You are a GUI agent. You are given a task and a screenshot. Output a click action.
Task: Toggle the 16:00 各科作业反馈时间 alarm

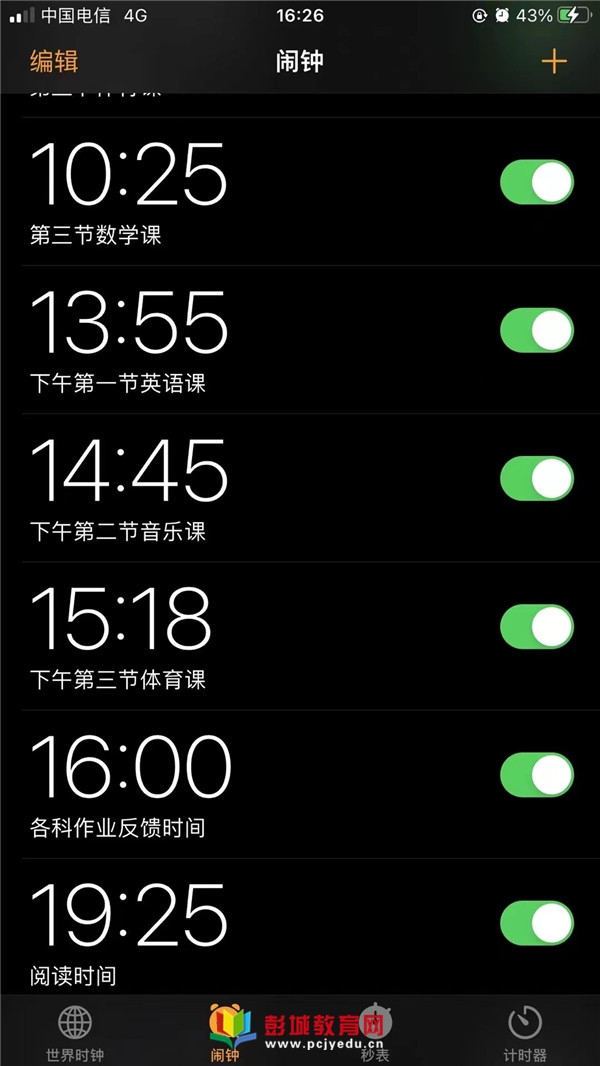pyautogui.click(x=537, y=775)
